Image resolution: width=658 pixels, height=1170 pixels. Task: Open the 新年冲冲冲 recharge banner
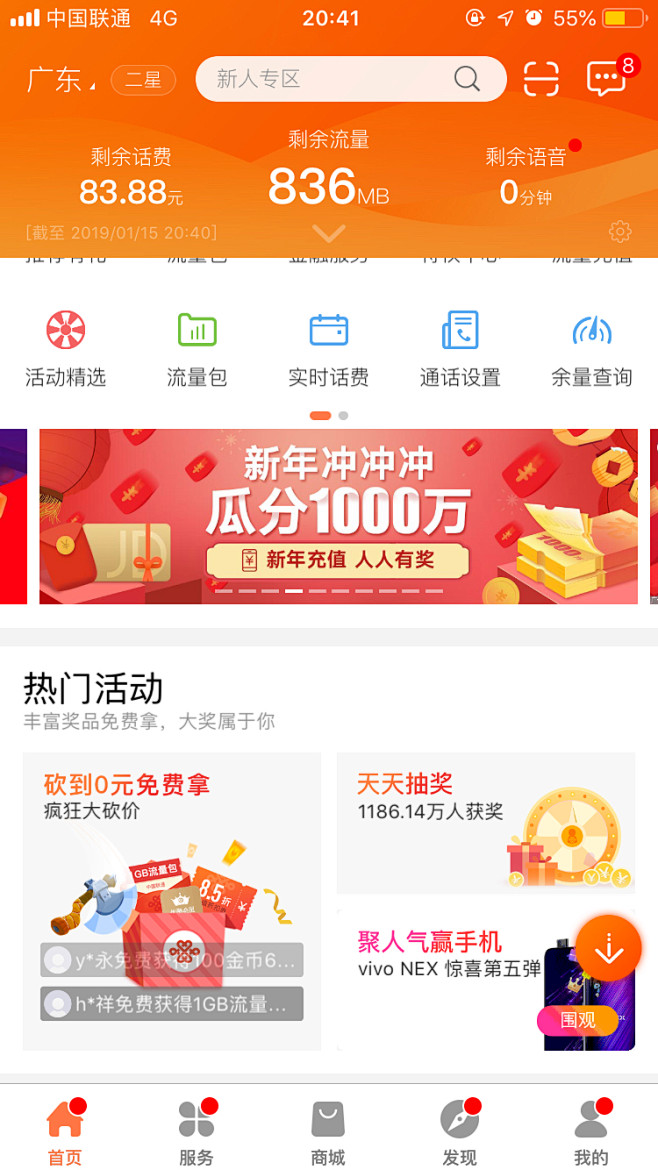(x=338, y=516)
